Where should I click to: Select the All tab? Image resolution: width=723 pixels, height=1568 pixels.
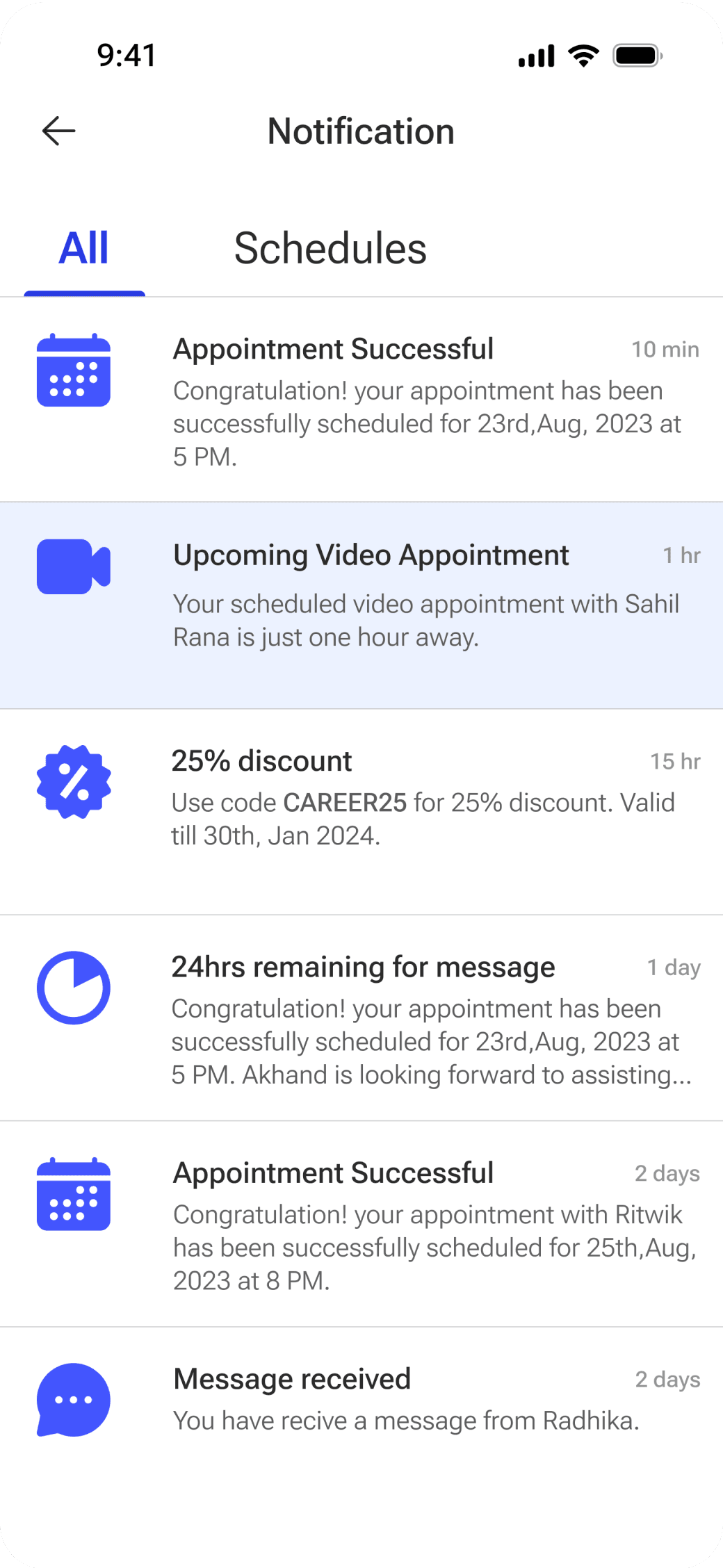84,248
